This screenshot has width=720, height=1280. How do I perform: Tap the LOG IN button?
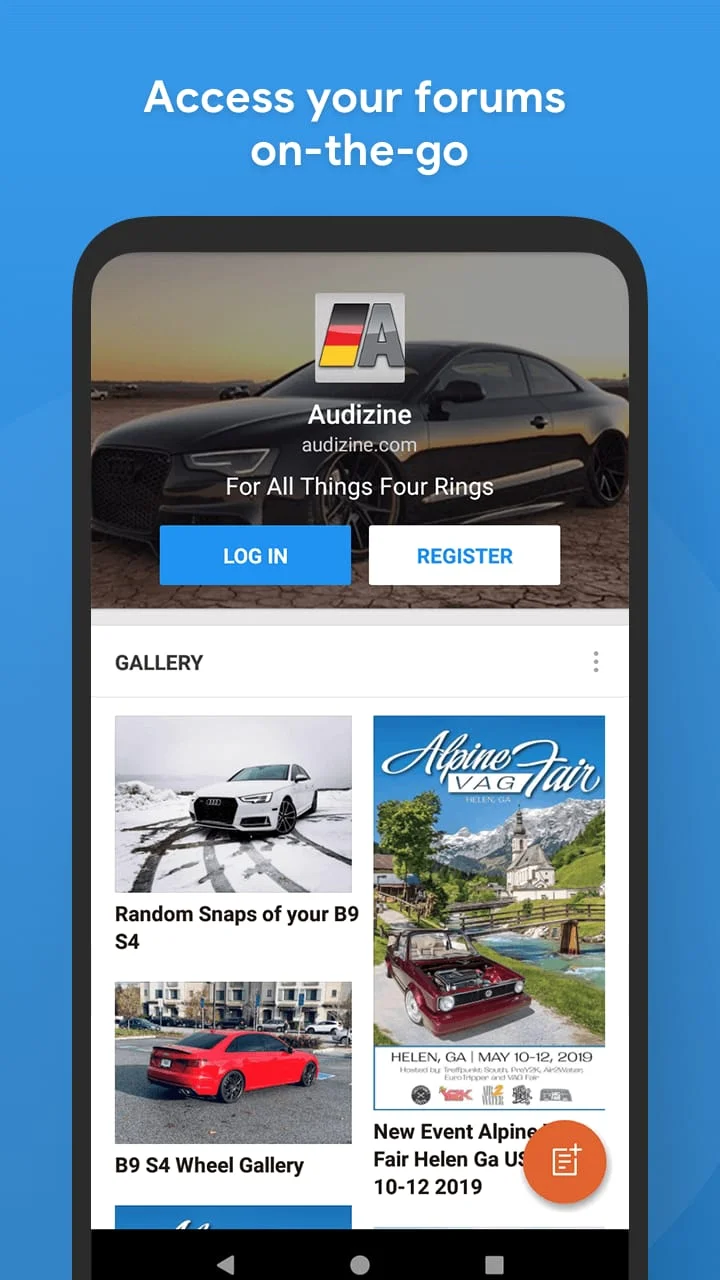click(254, 555)
